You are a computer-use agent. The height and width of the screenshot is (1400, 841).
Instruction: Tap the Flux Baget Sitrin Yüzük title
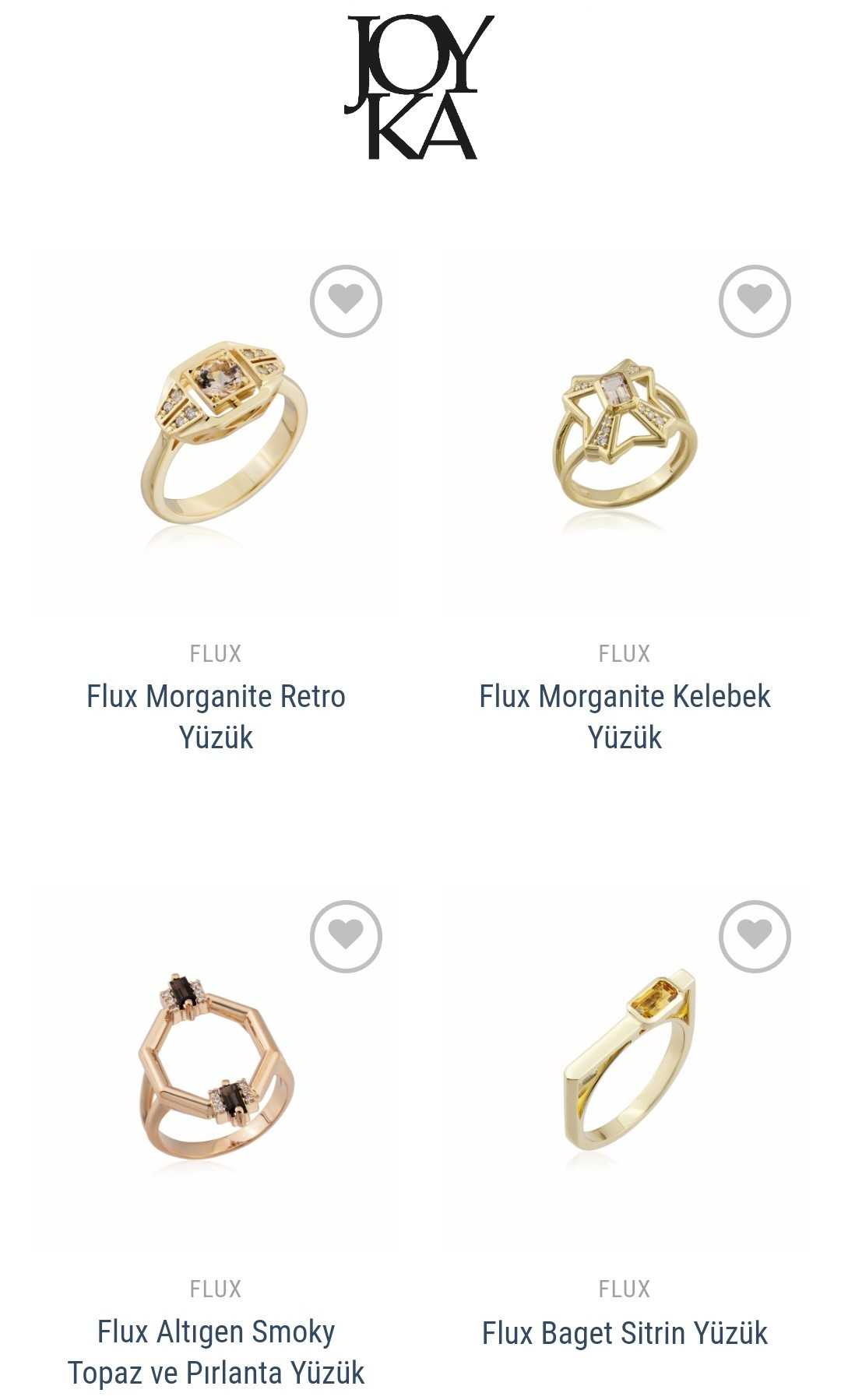pyautogui.click(x=625, y=1333)
